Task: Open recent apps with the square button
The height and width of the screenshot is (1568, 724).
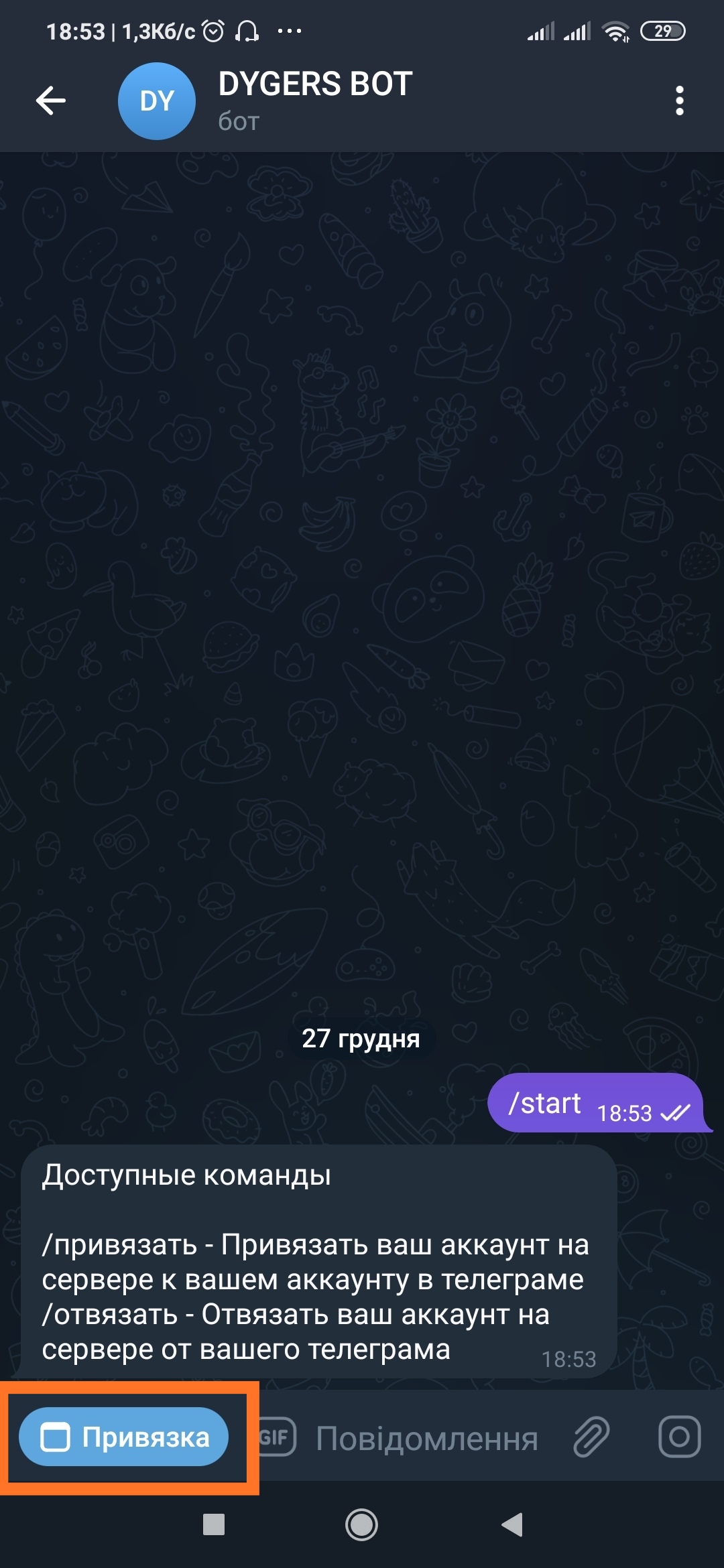Action: [x=214, y=1524]
